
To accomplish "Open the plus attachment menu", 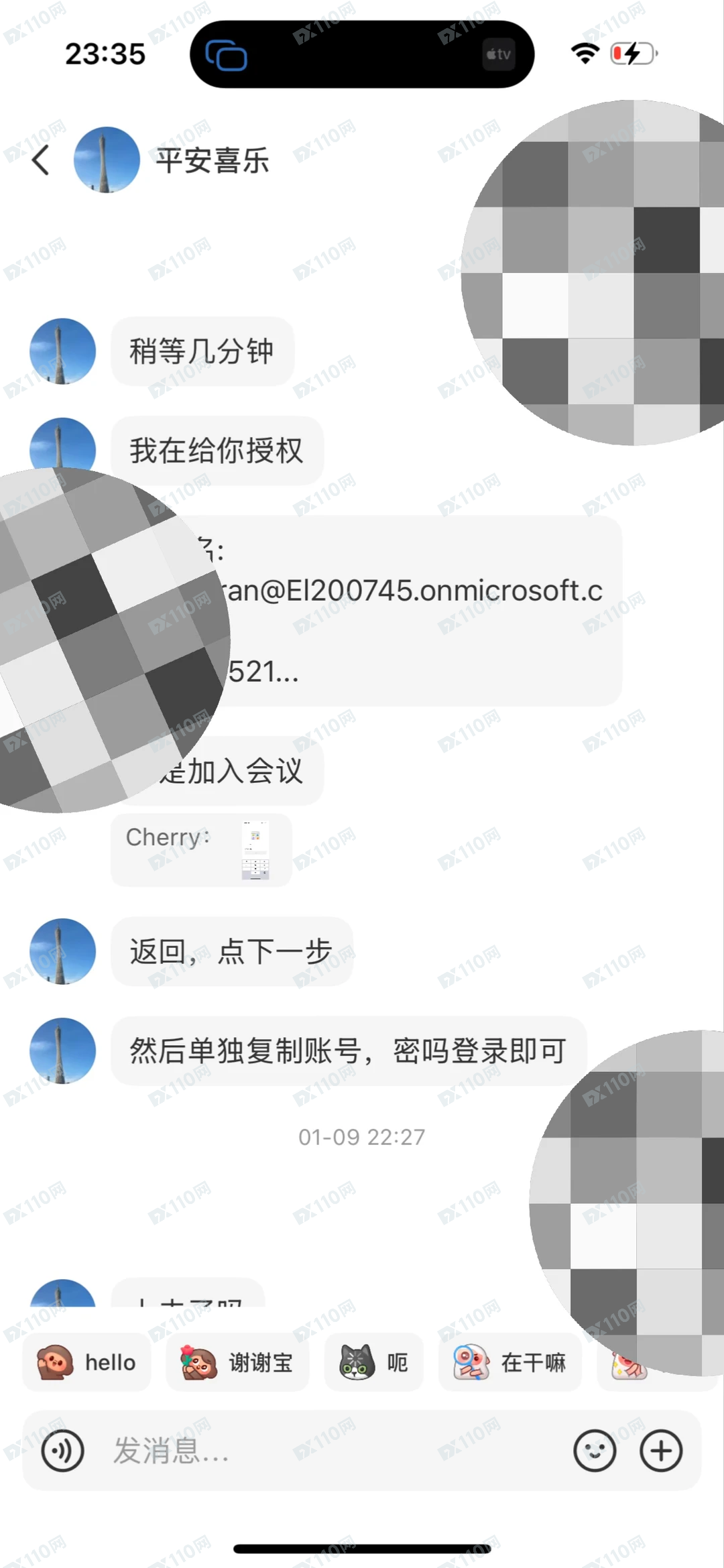I will pyautogui.click(x=661, y=1451).
